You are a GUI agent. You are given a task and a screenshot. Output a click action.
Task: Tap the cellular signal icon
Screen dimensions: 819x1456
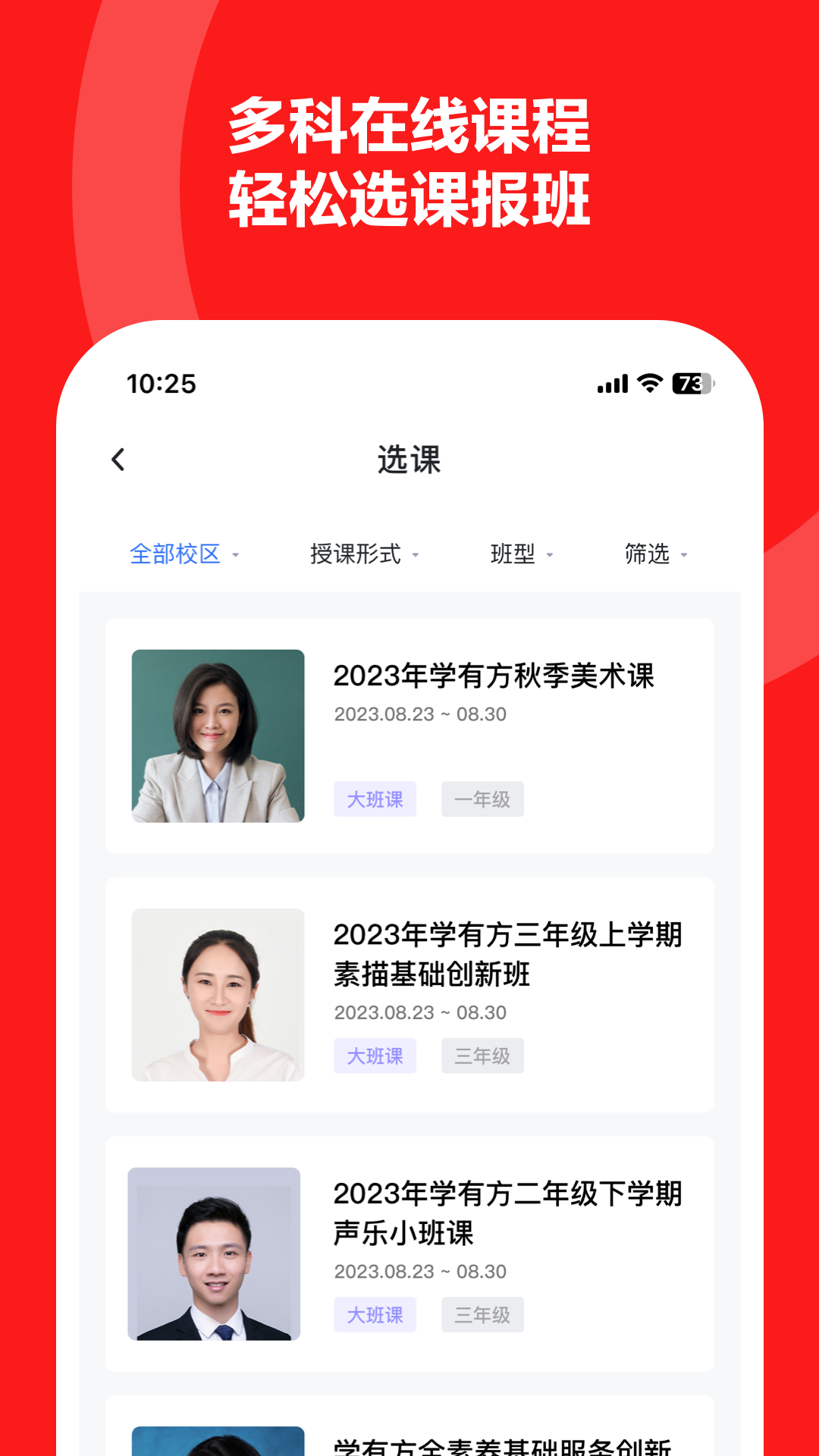click(611, 384)
